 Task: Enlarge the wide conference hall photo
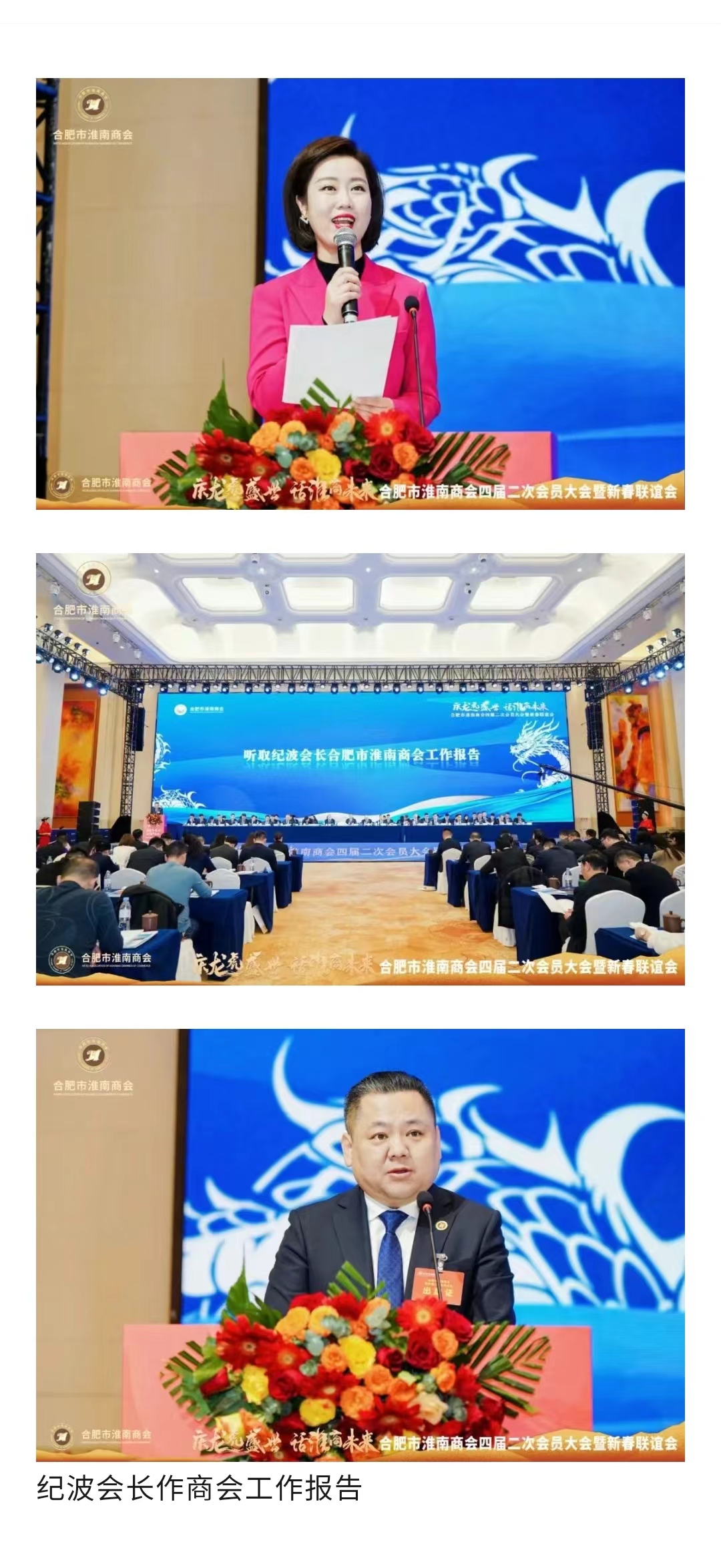coord(360,769)
